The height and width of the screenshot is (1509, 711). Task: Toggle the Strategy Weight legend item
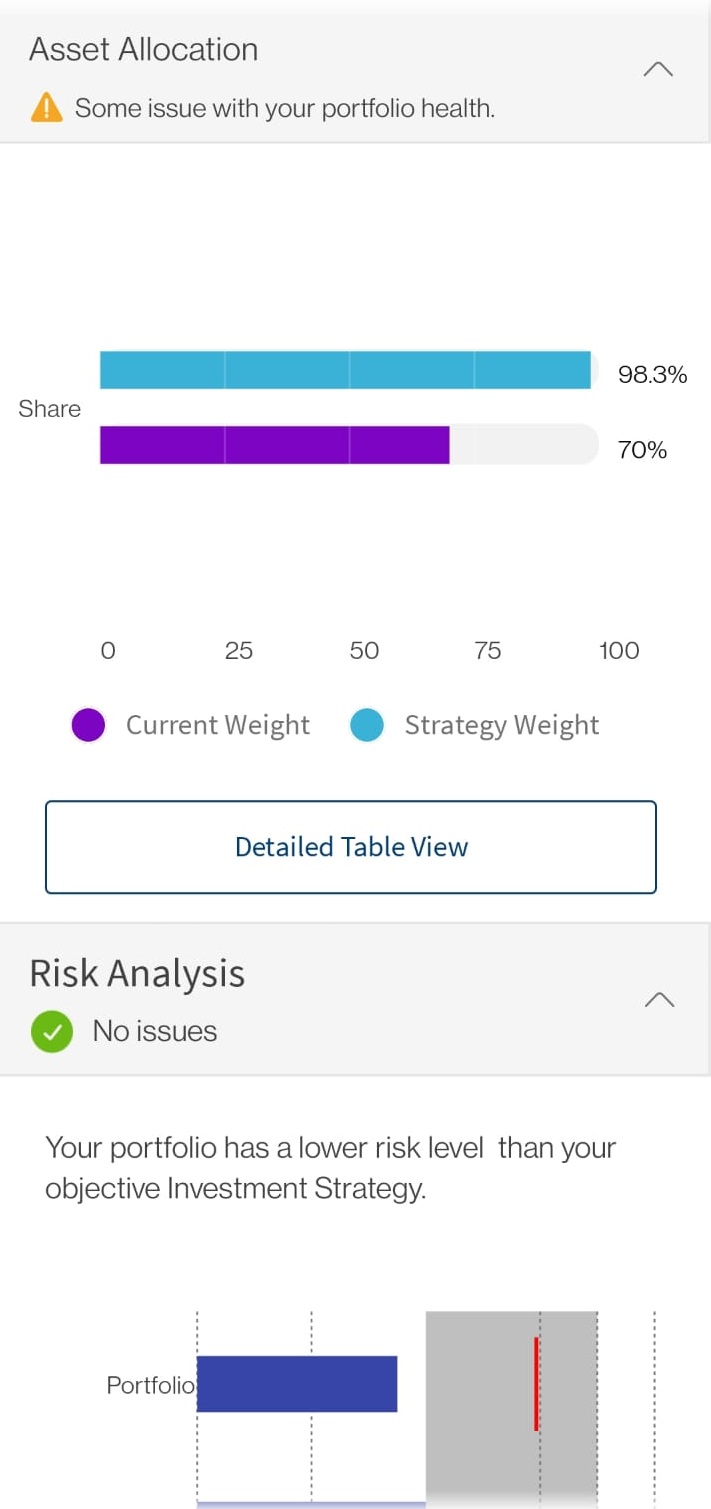(475, 725)
